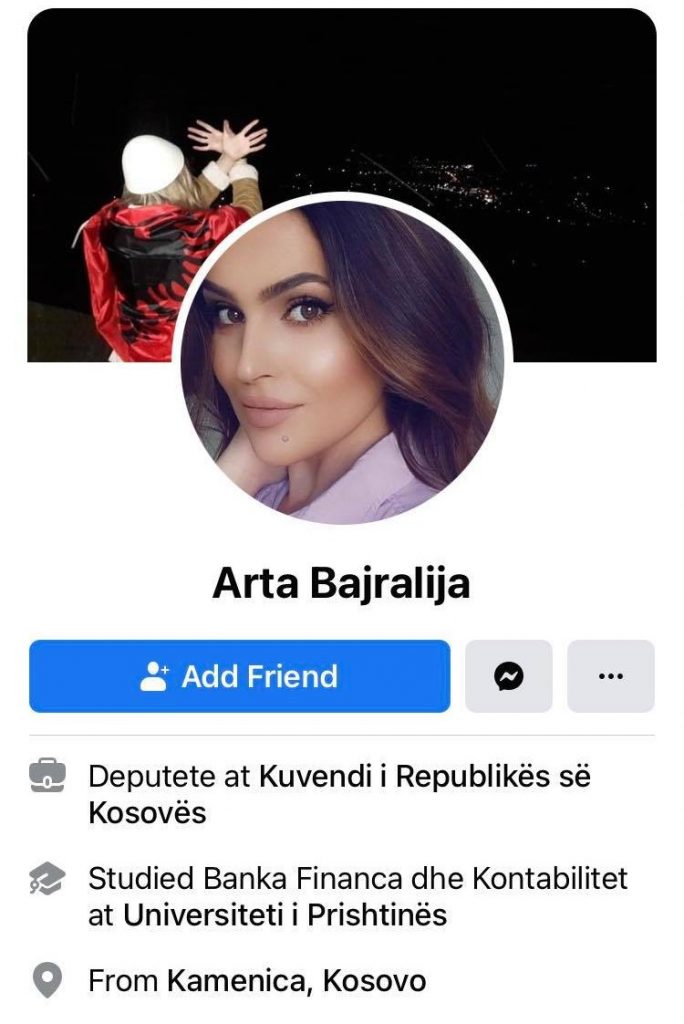Open Messenger chat with this profile

(x=508, y=676)
